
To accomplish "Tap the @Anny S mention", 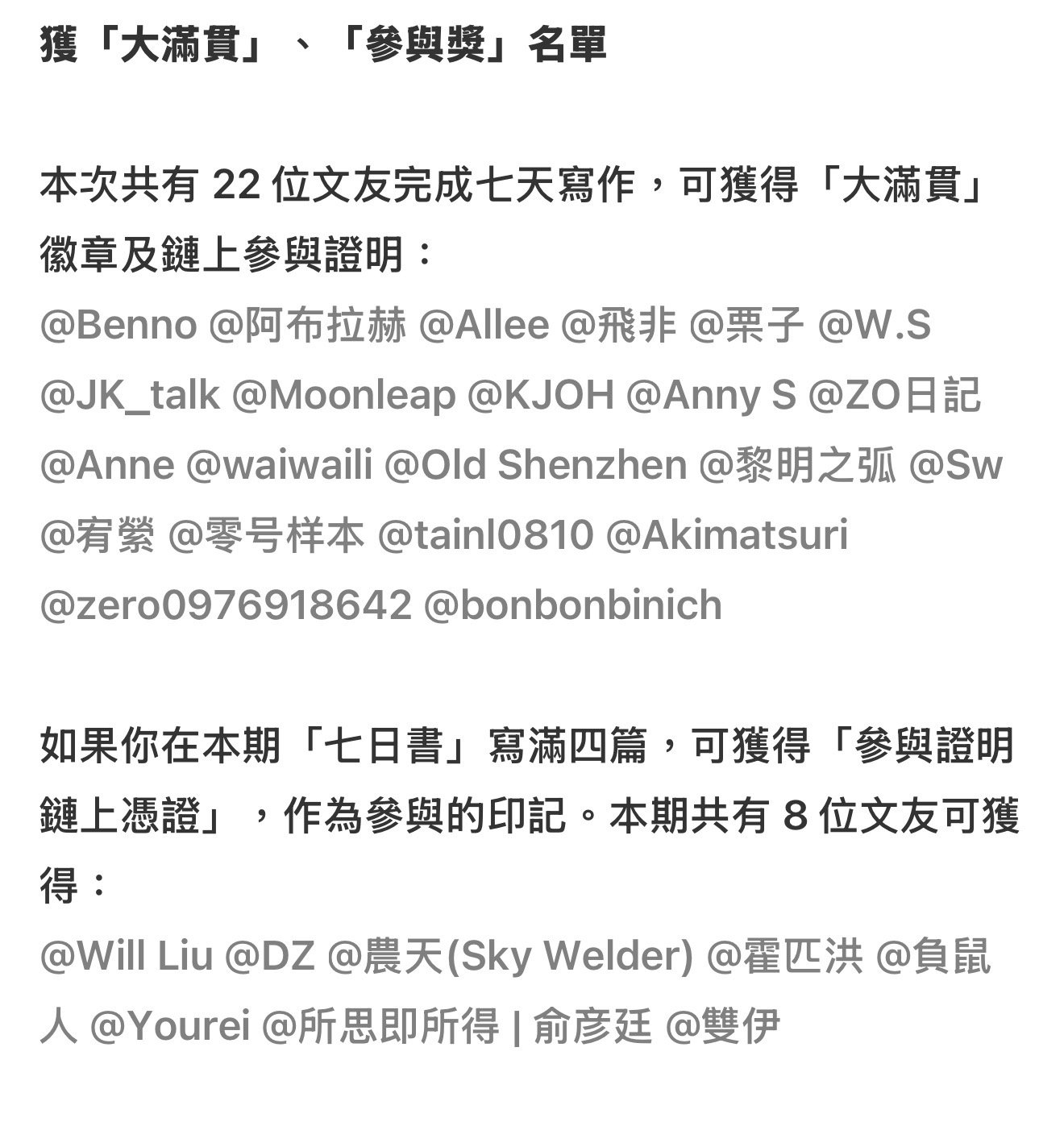I will click(x=710, y=396).
